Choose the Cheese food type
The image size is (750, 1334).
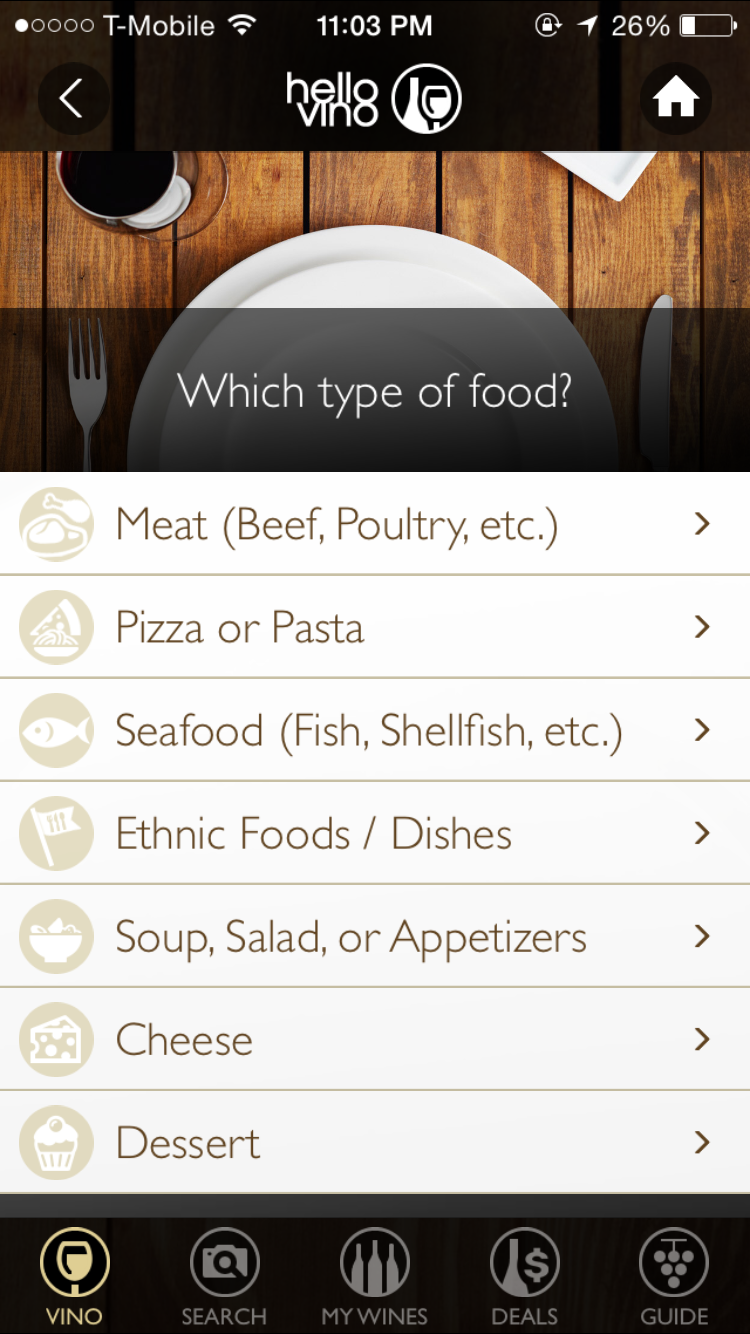coord(375,1039)
